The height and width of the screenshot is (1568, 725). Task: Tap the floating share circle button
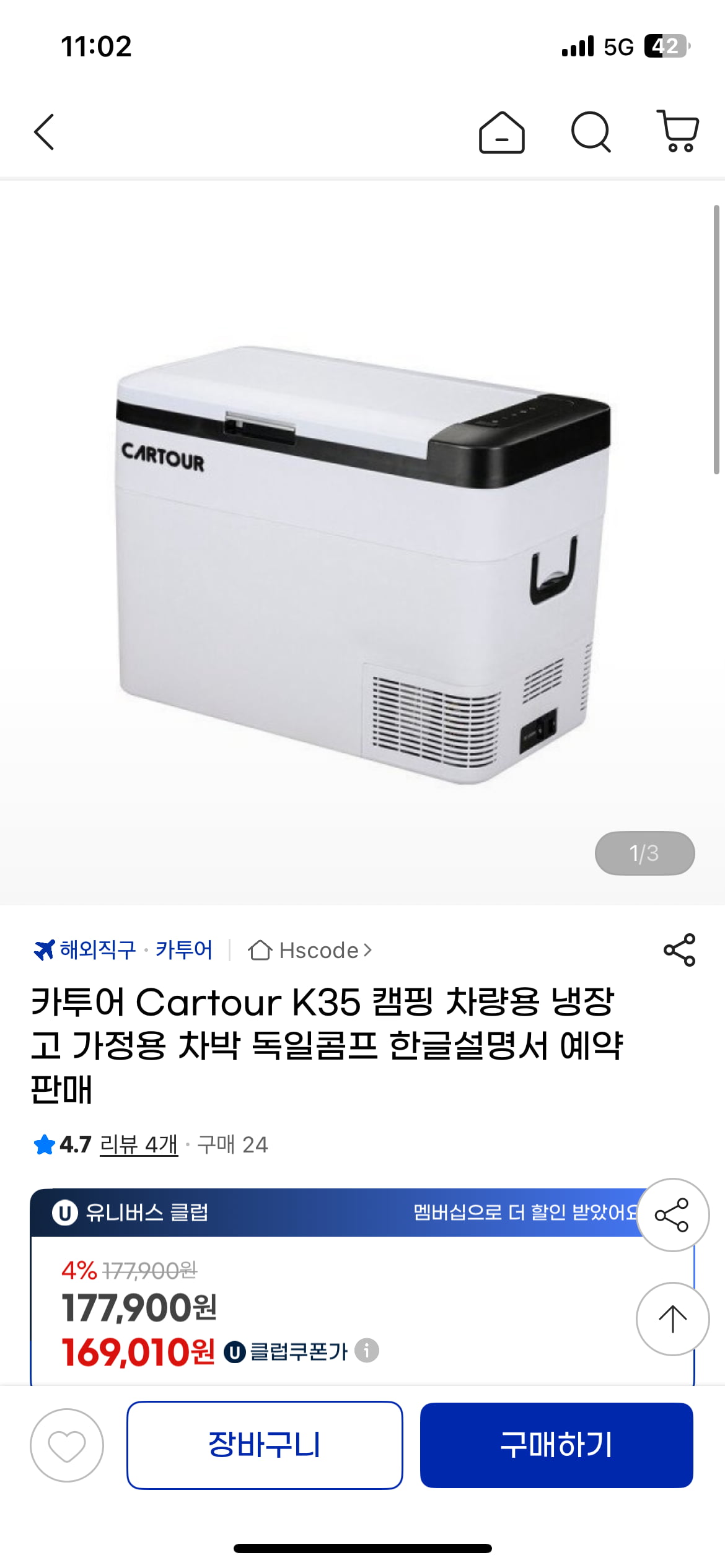click(672, 1215)
